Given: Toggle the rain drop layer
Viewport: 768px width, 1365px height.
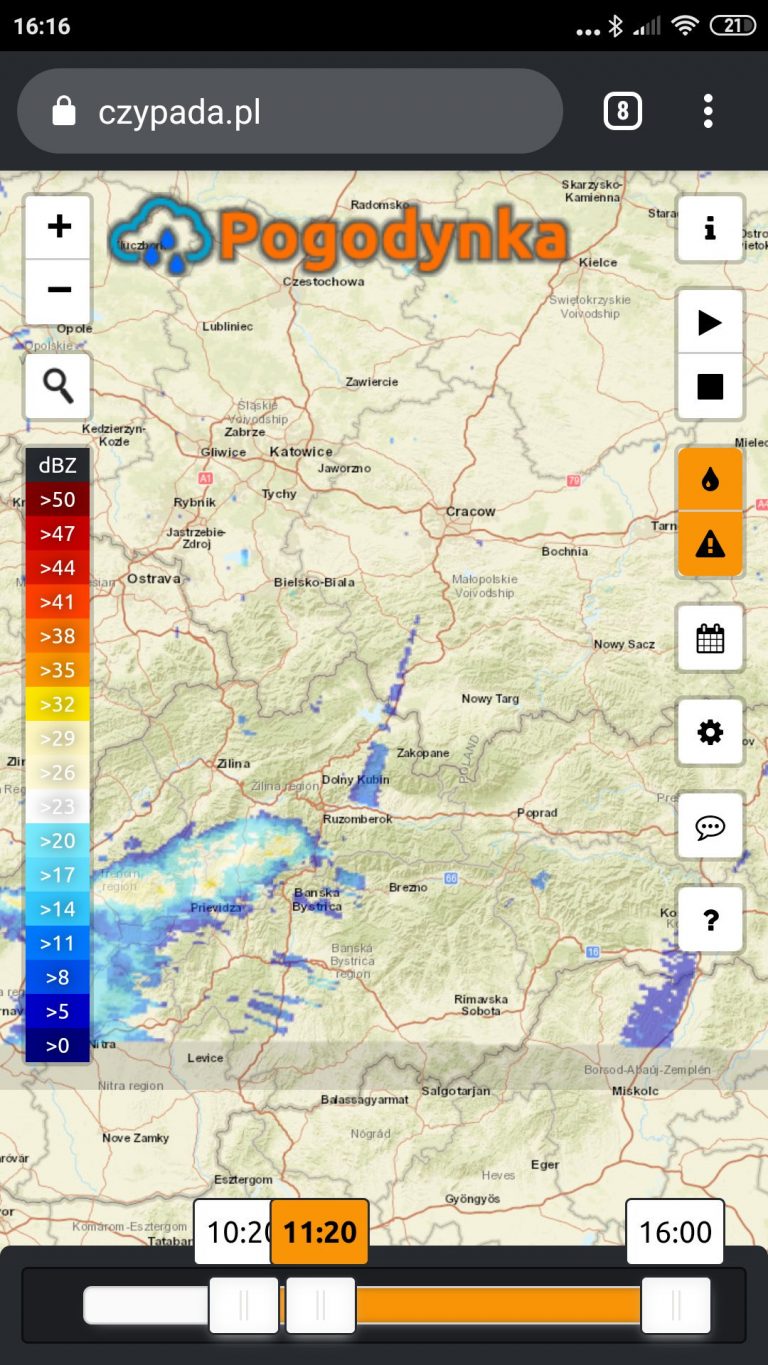Looking at the screenshot, I should (x=710, y=480).
